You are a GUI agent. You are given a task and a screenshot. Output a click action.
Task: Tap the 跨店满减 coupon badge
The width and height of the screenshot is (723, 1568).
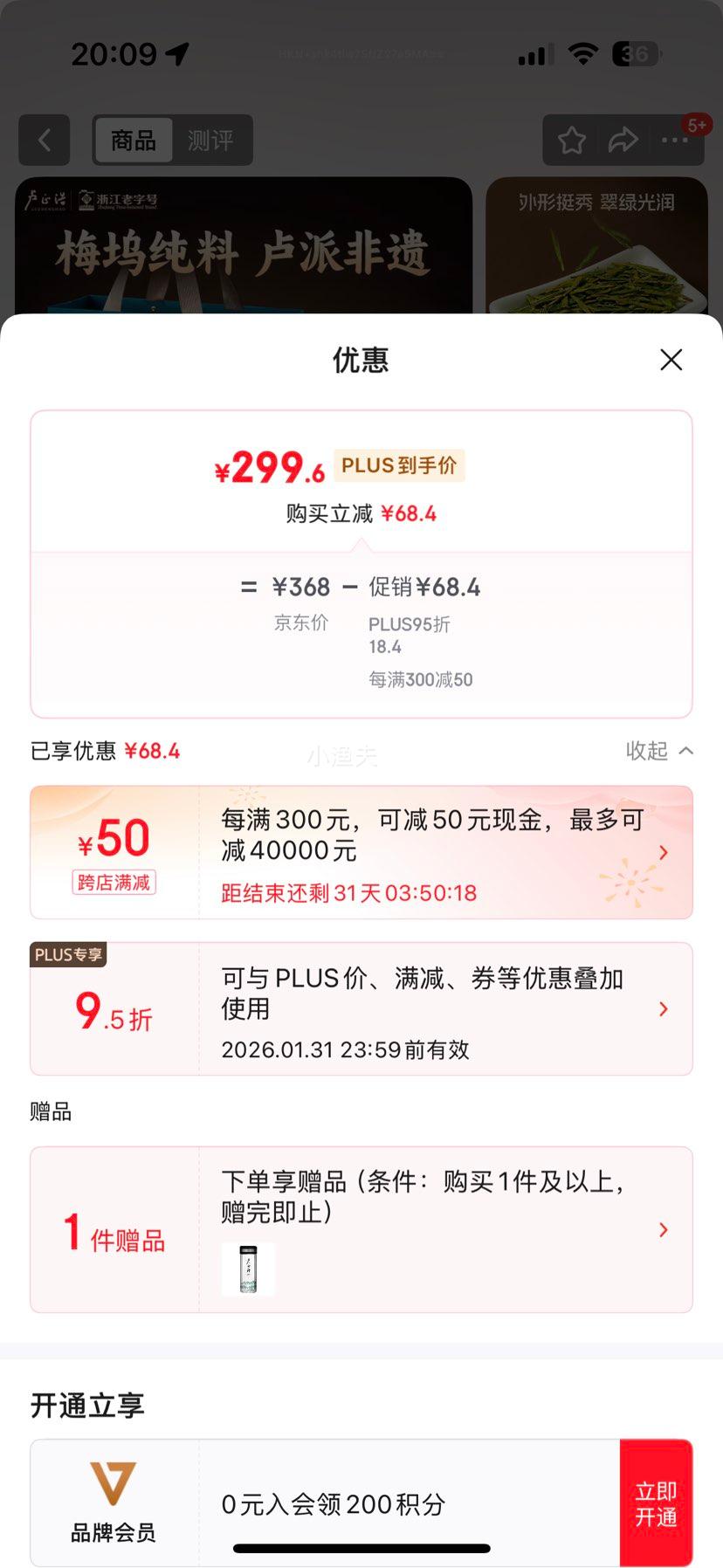(113, 883)
